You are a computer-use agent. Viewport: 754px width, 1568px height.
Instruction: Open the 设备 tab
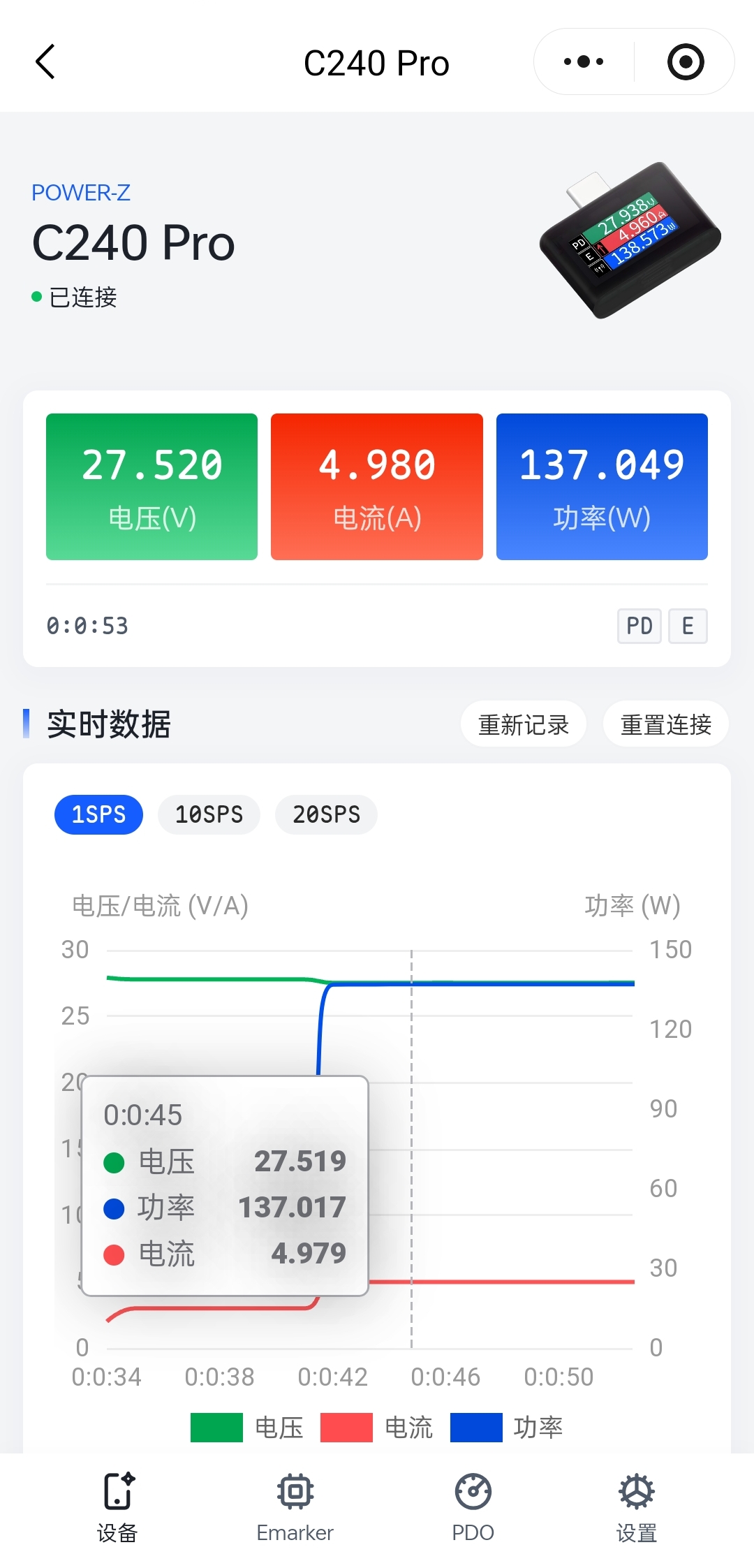[117, 1507]
